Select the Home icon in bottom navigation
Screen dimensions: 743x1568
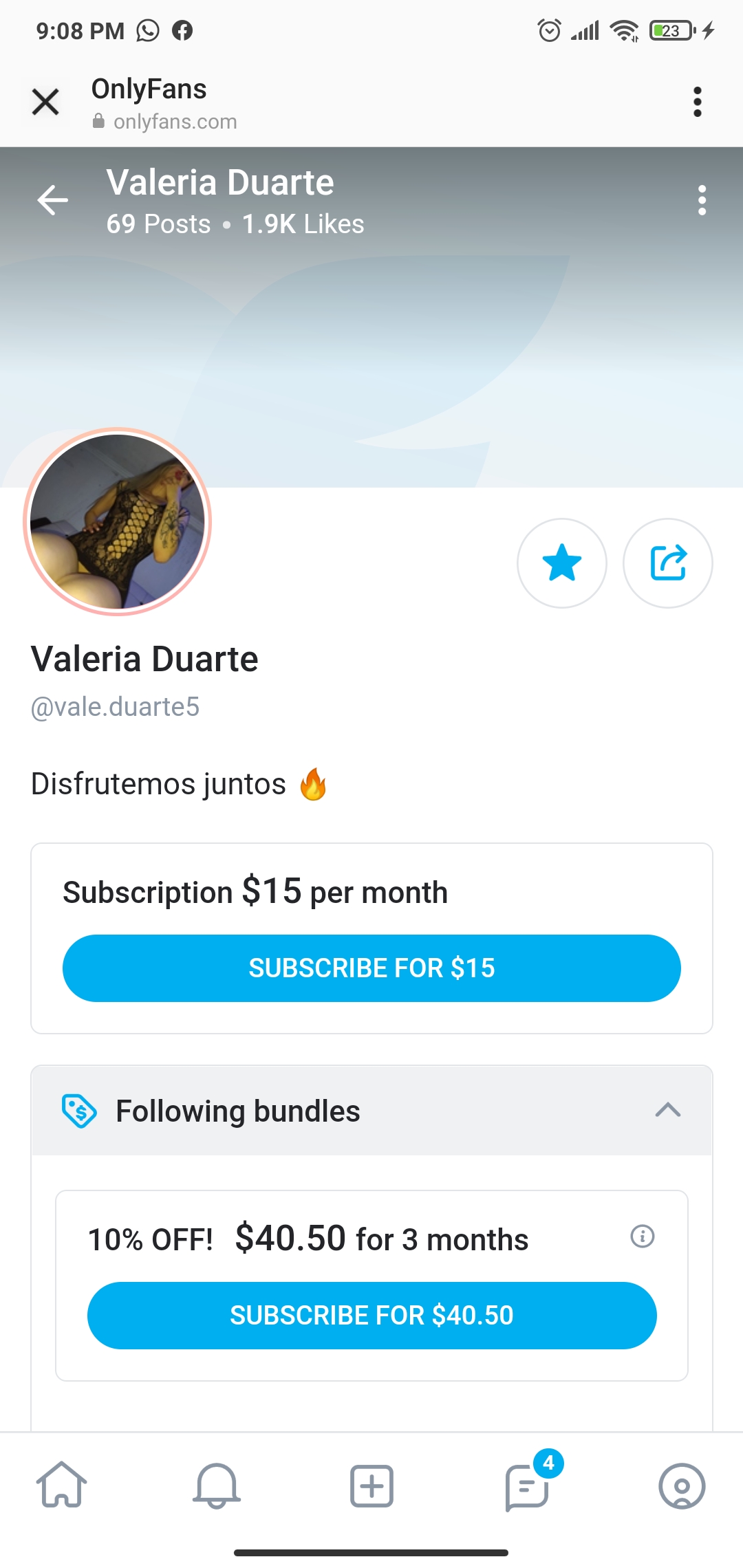coord(61,1485)
